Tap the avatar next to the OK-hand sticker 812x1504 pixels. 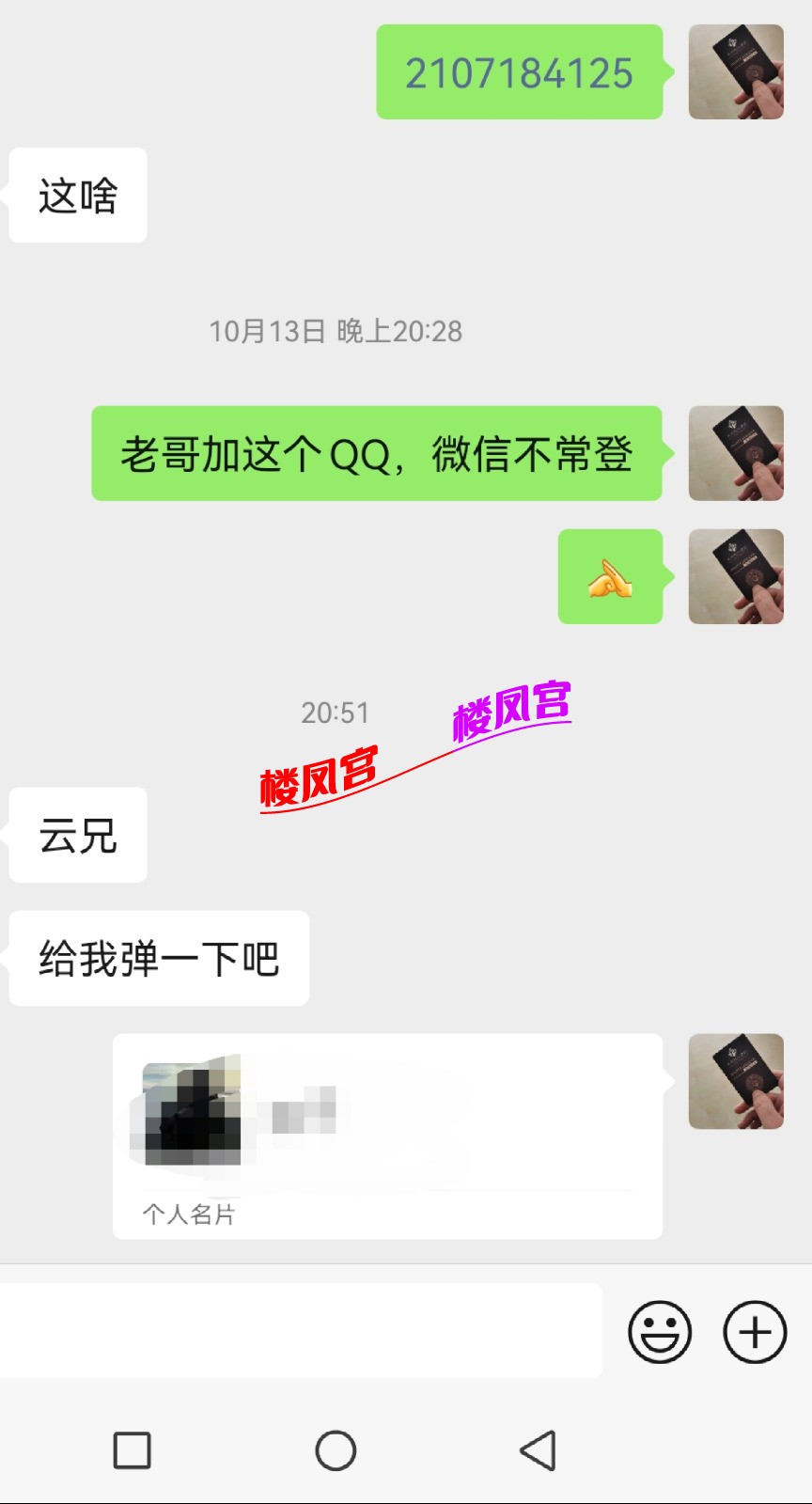tap(736, 579)
